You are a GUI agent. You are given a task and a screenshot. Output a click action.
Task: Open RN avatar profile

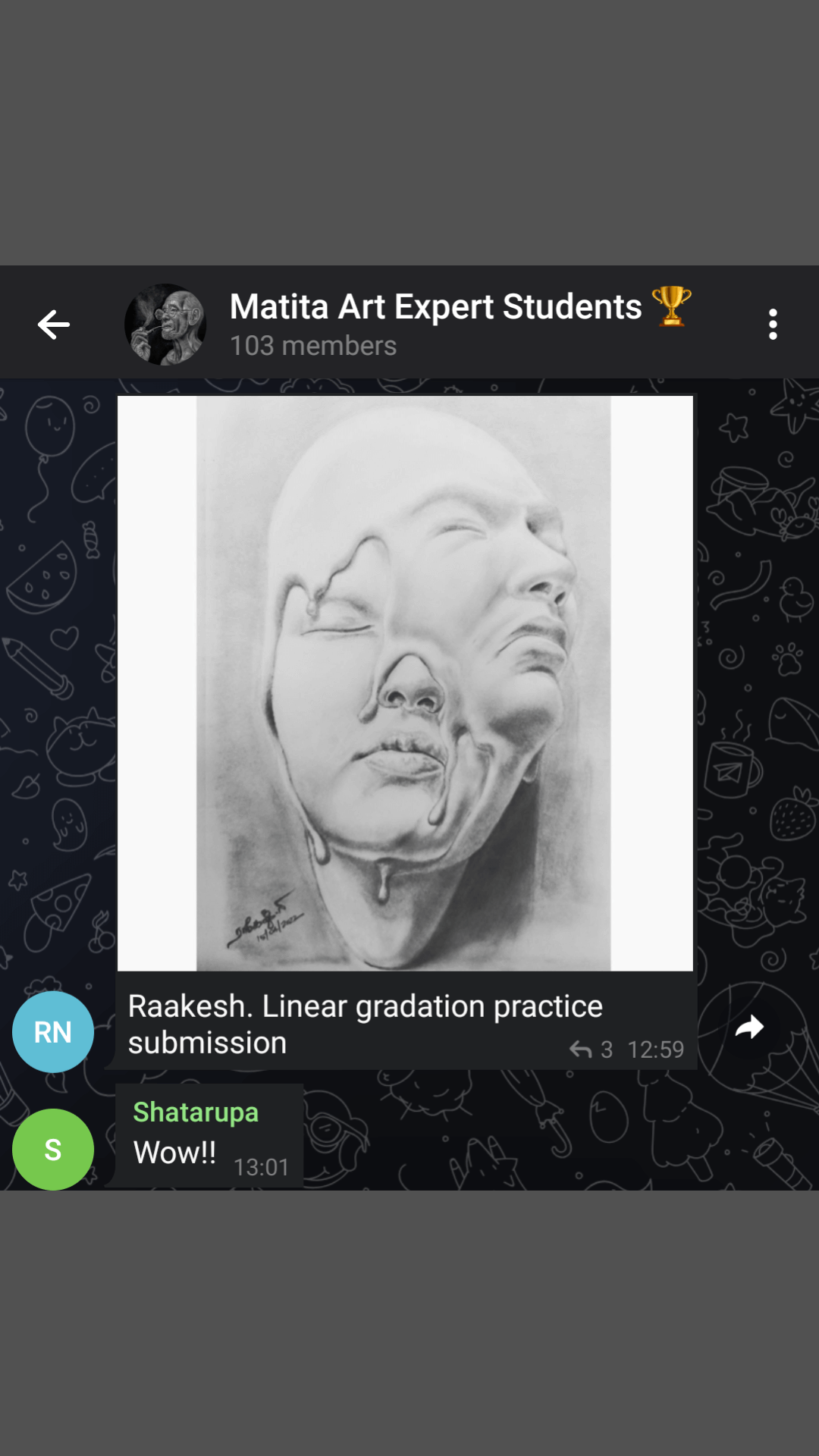click(53, 1031)
